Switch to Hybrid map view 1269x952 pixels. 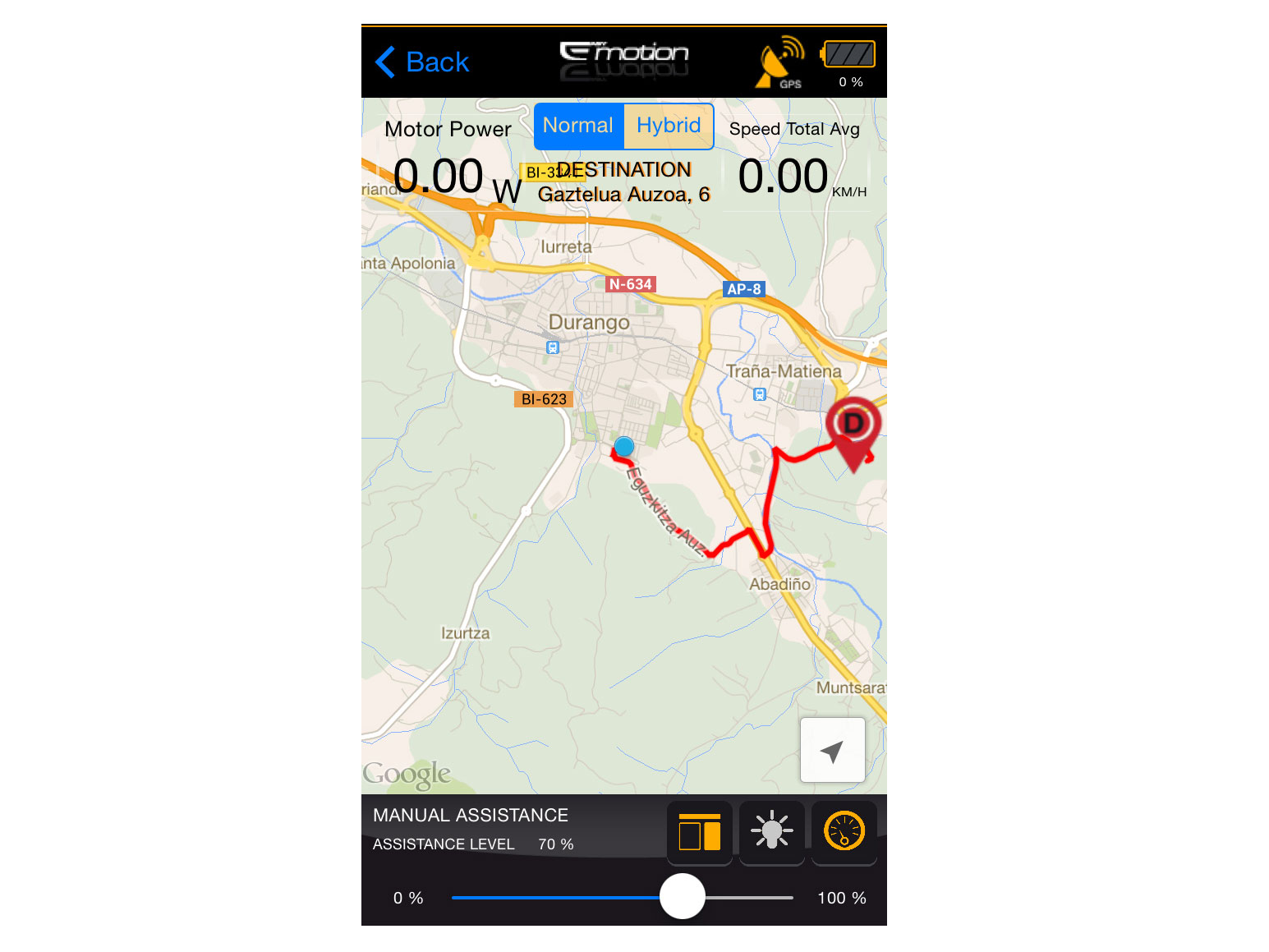(669, 126)
